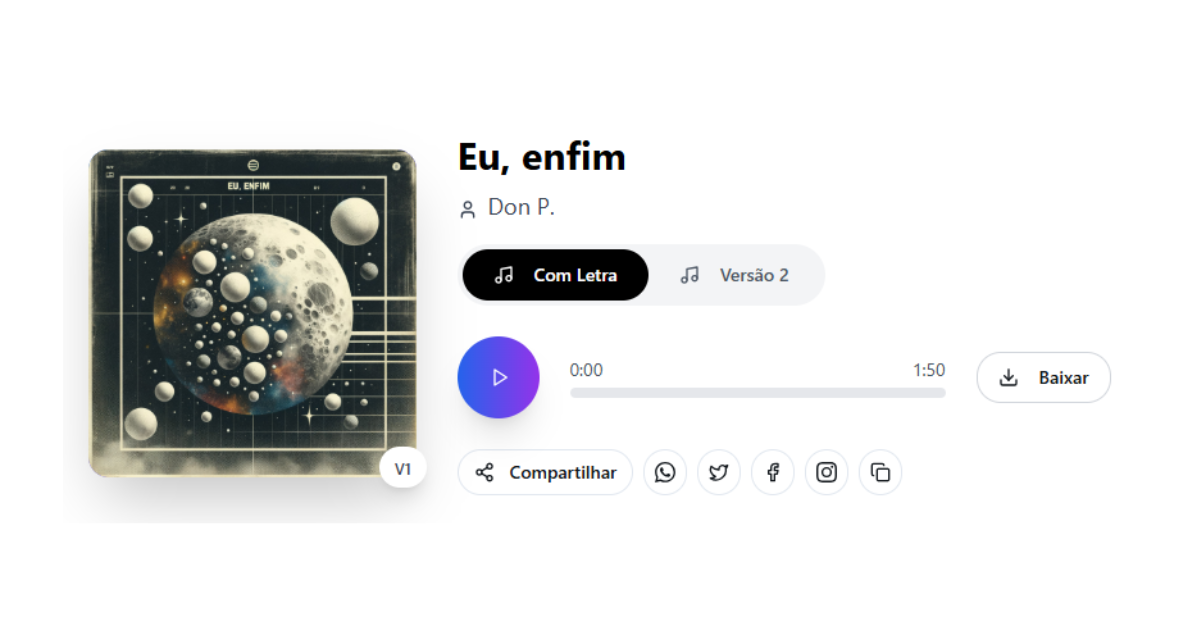Copy the song link
Viewport: 1200px width, 628px height.
tap(880, 472)
